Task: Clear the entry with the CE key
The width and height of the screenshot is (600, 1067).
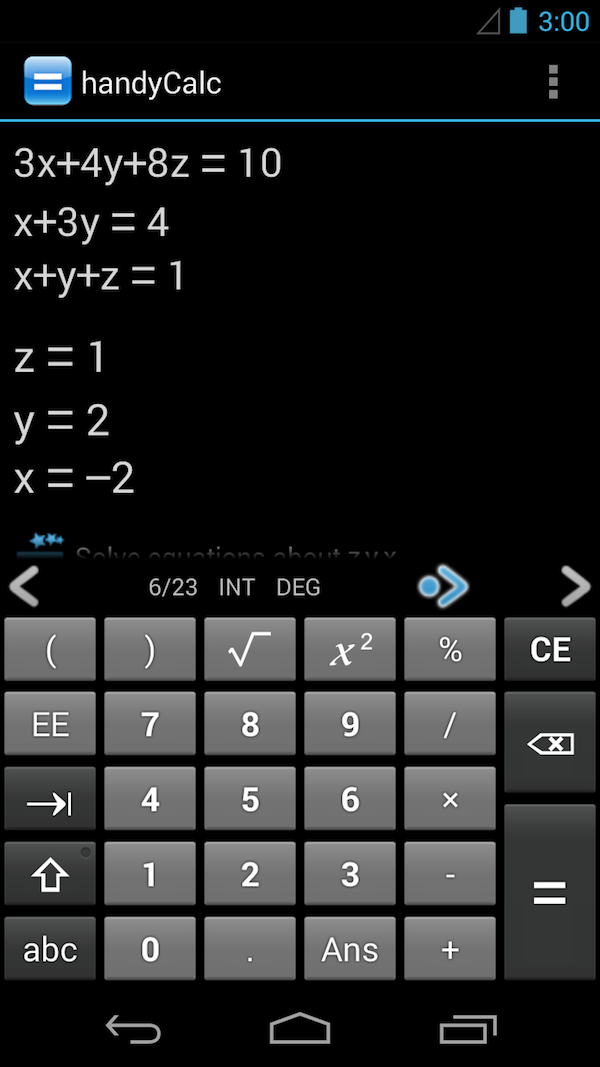Action: 550,650
